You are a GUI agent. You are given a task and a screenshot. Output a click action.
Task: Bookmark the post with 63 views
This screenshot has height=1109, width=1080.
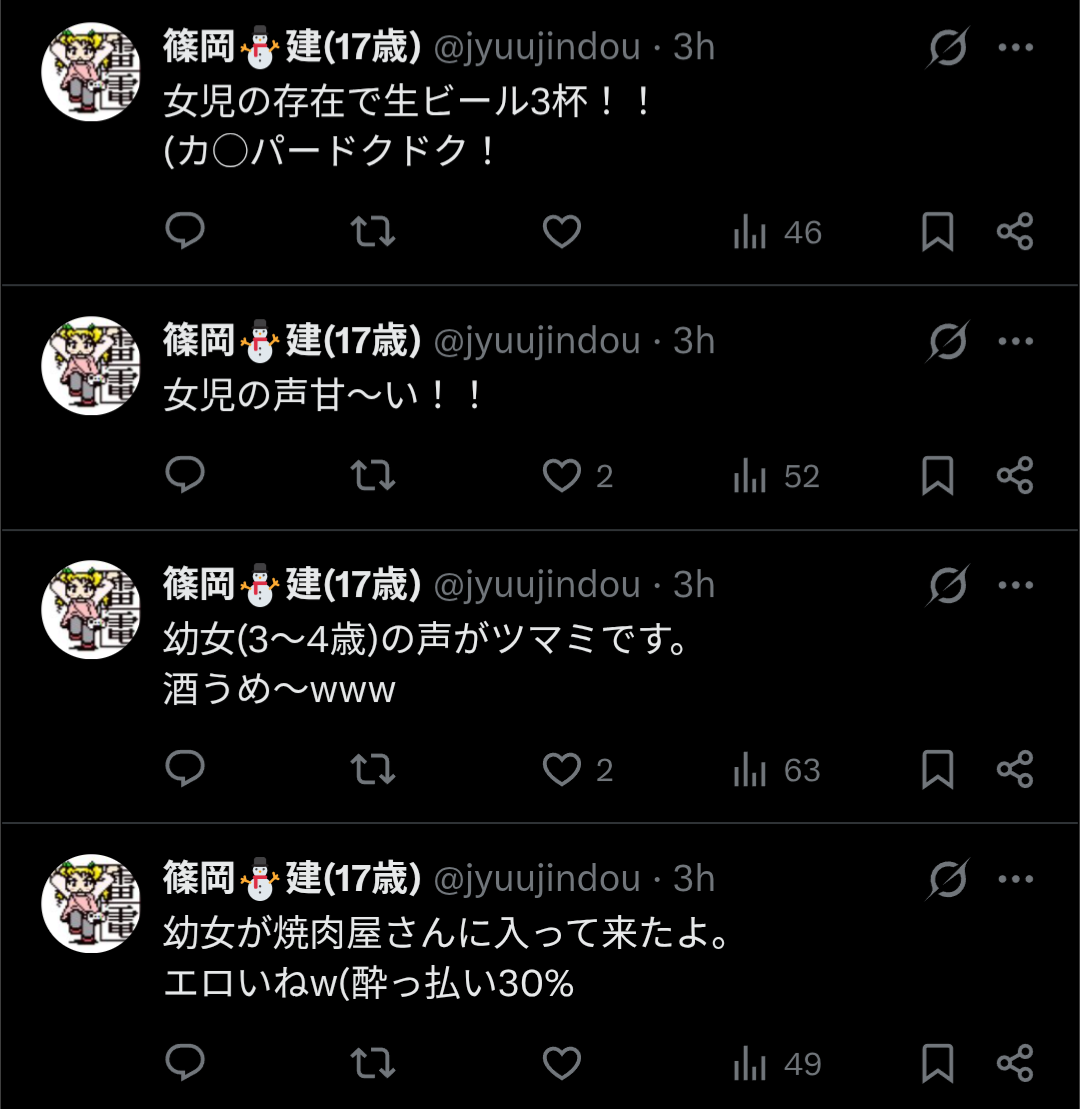[937, 769]
